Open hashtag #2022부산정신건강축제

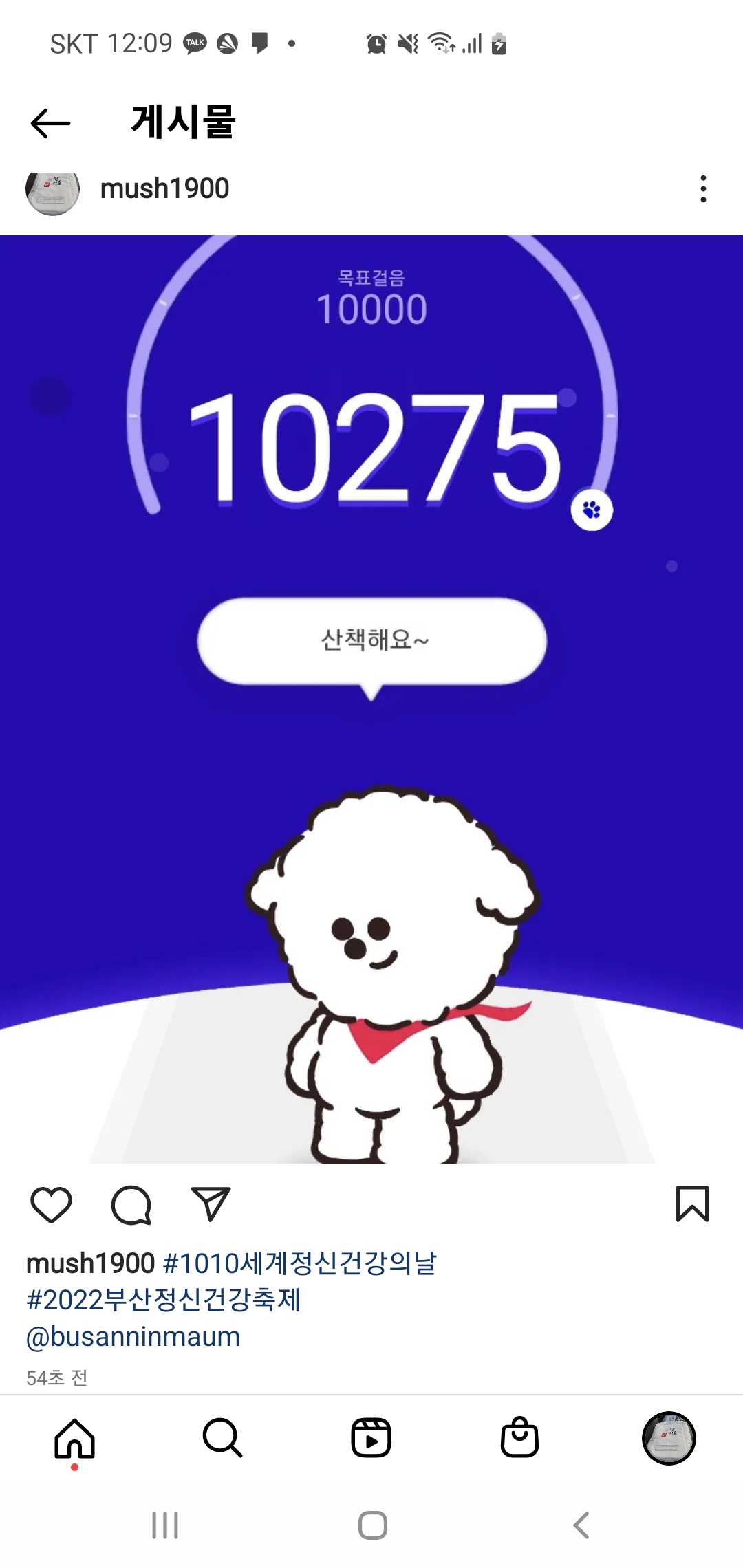tap(164, 1300)
